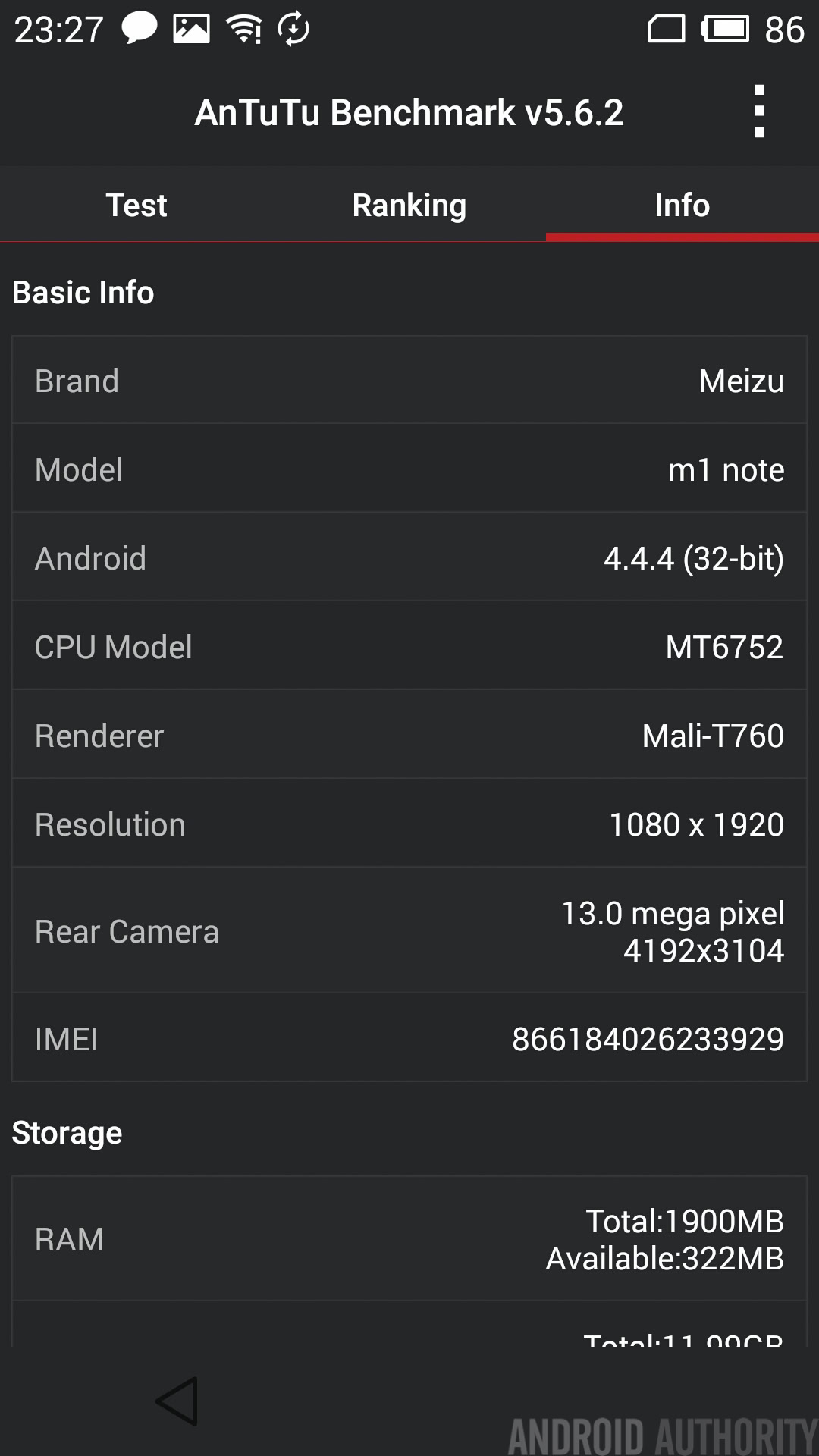819x1456 pixels.
Task: Switch to the Ranking tab
Action: [x=409, y=206]
